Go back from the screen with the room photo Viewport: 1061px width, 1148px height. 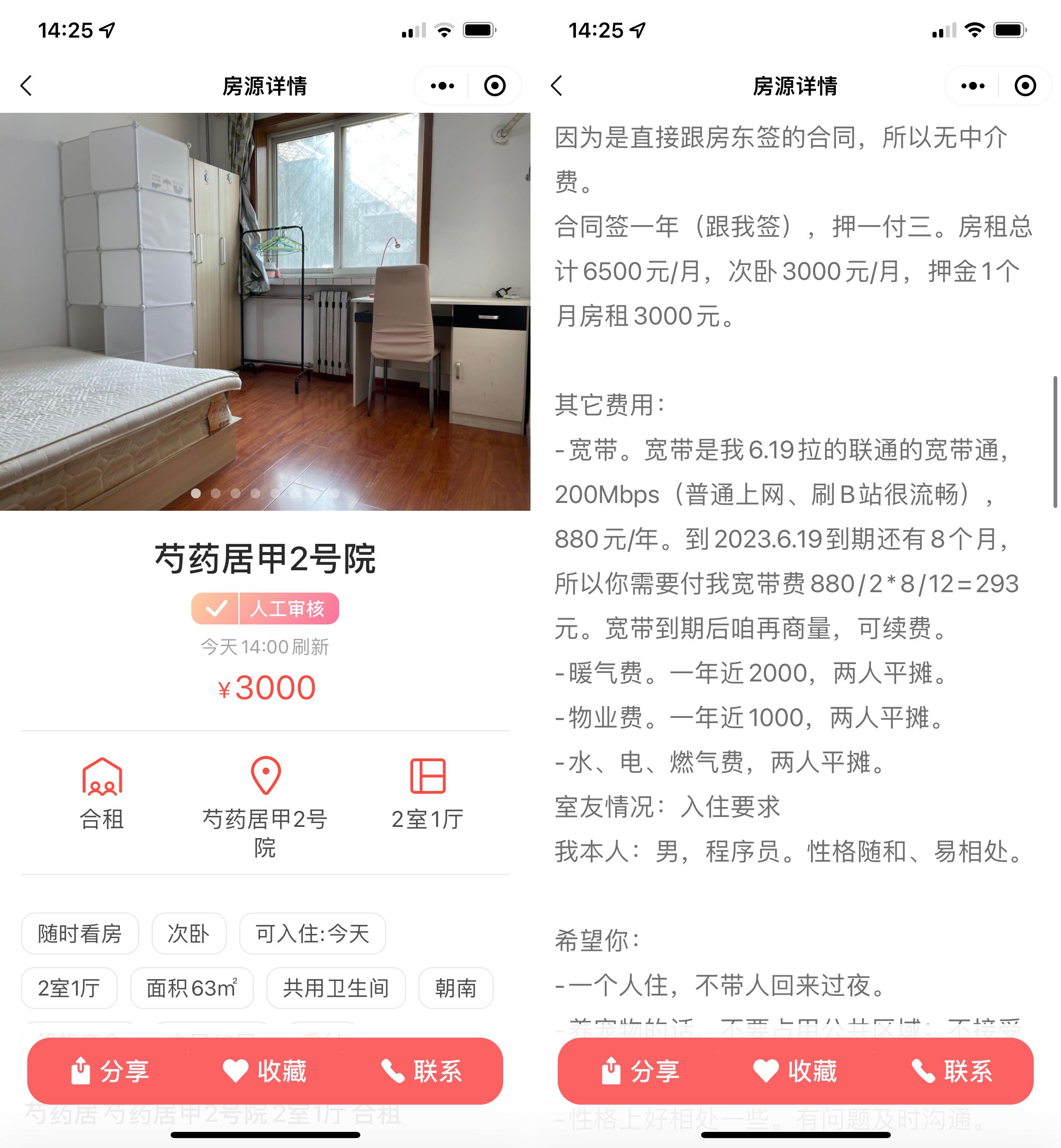click(x=26, y=86)
